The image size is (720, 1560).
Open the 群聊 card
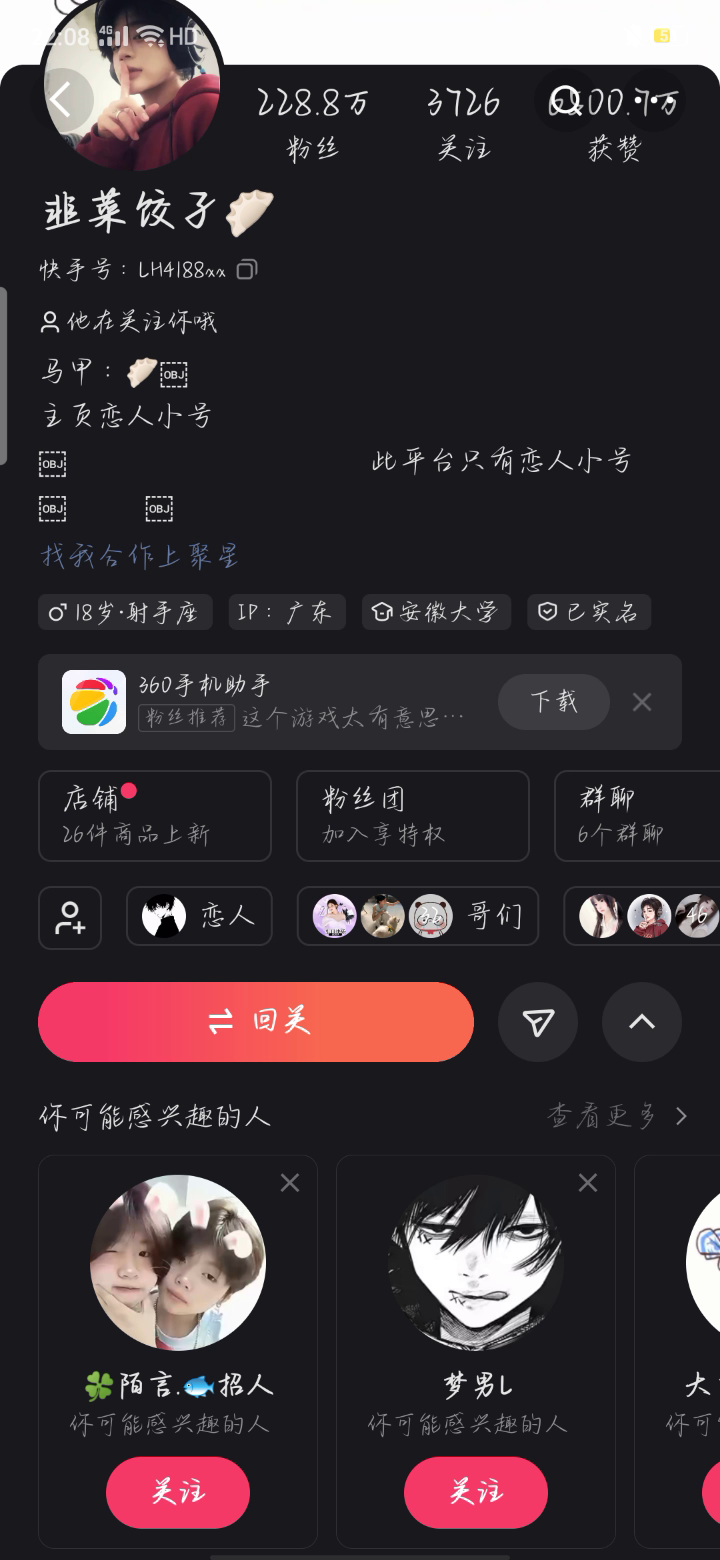point(635,815)
